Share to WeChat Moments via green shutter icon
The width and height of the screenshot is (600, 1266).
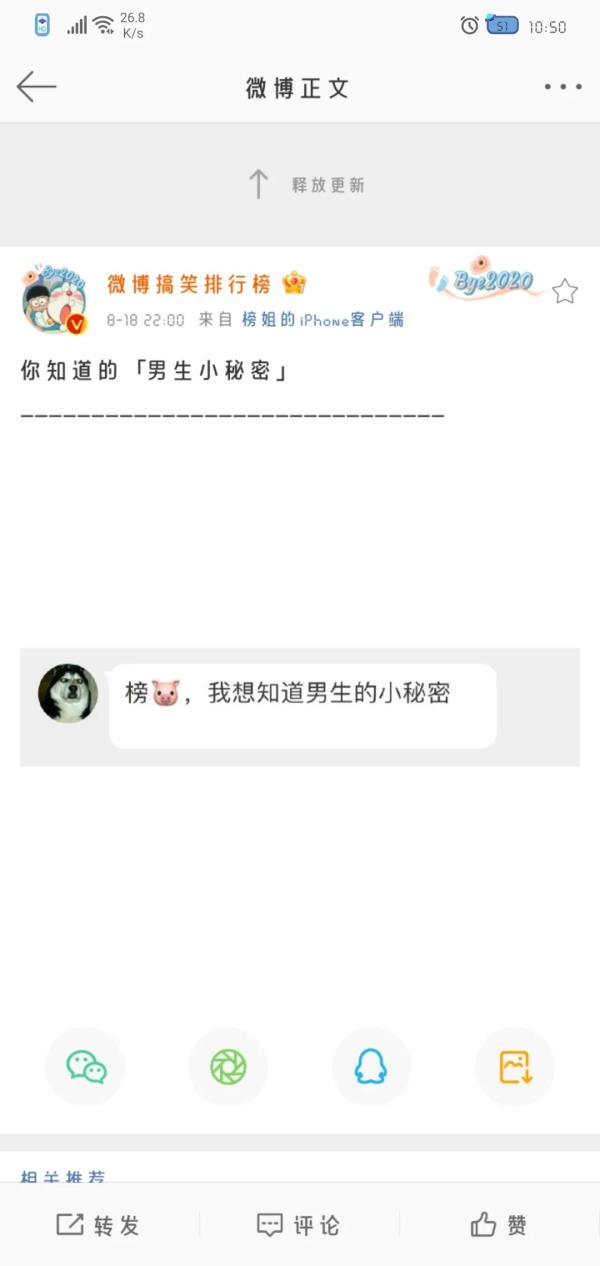(x=228, y=1067)
